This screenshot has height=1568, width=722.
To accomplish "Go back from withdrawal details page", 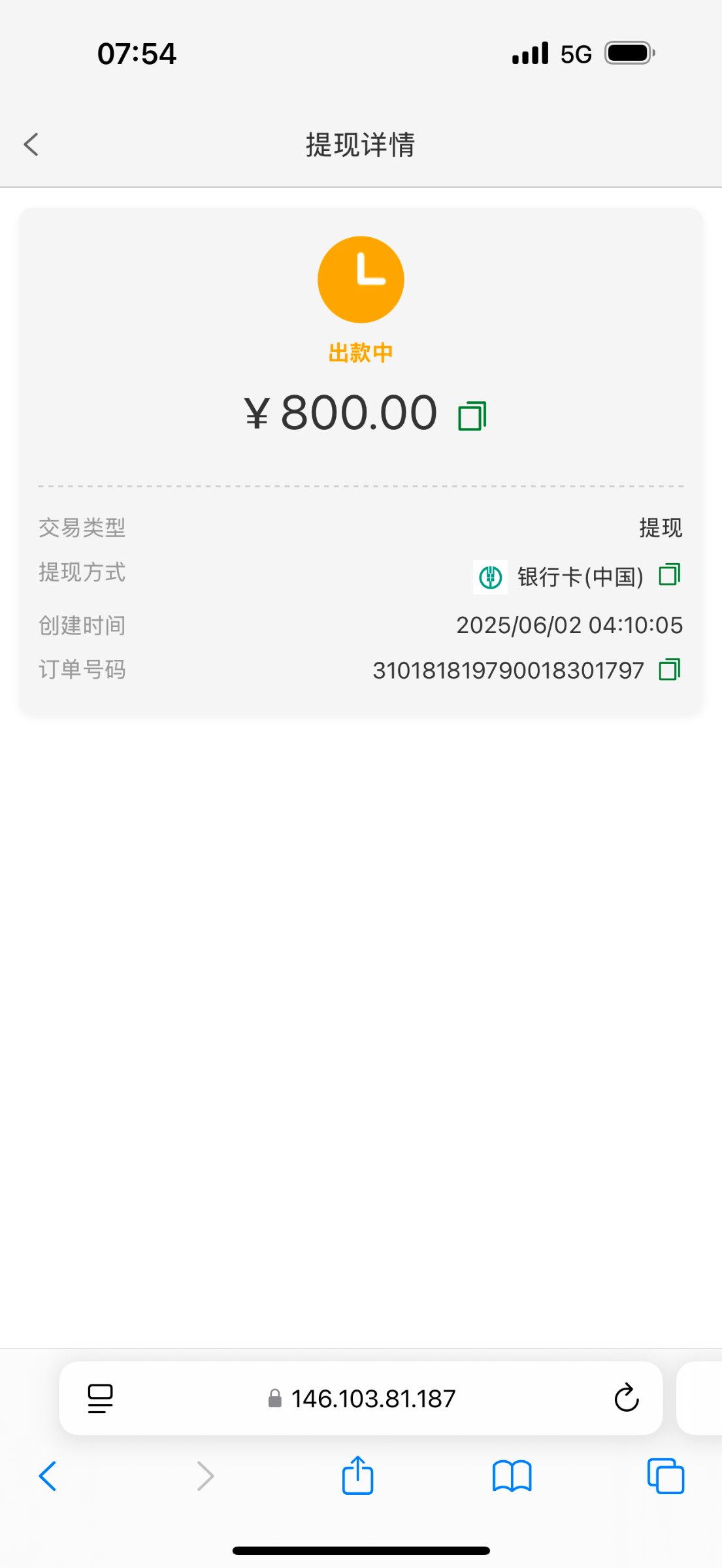I will pos(31,144).
